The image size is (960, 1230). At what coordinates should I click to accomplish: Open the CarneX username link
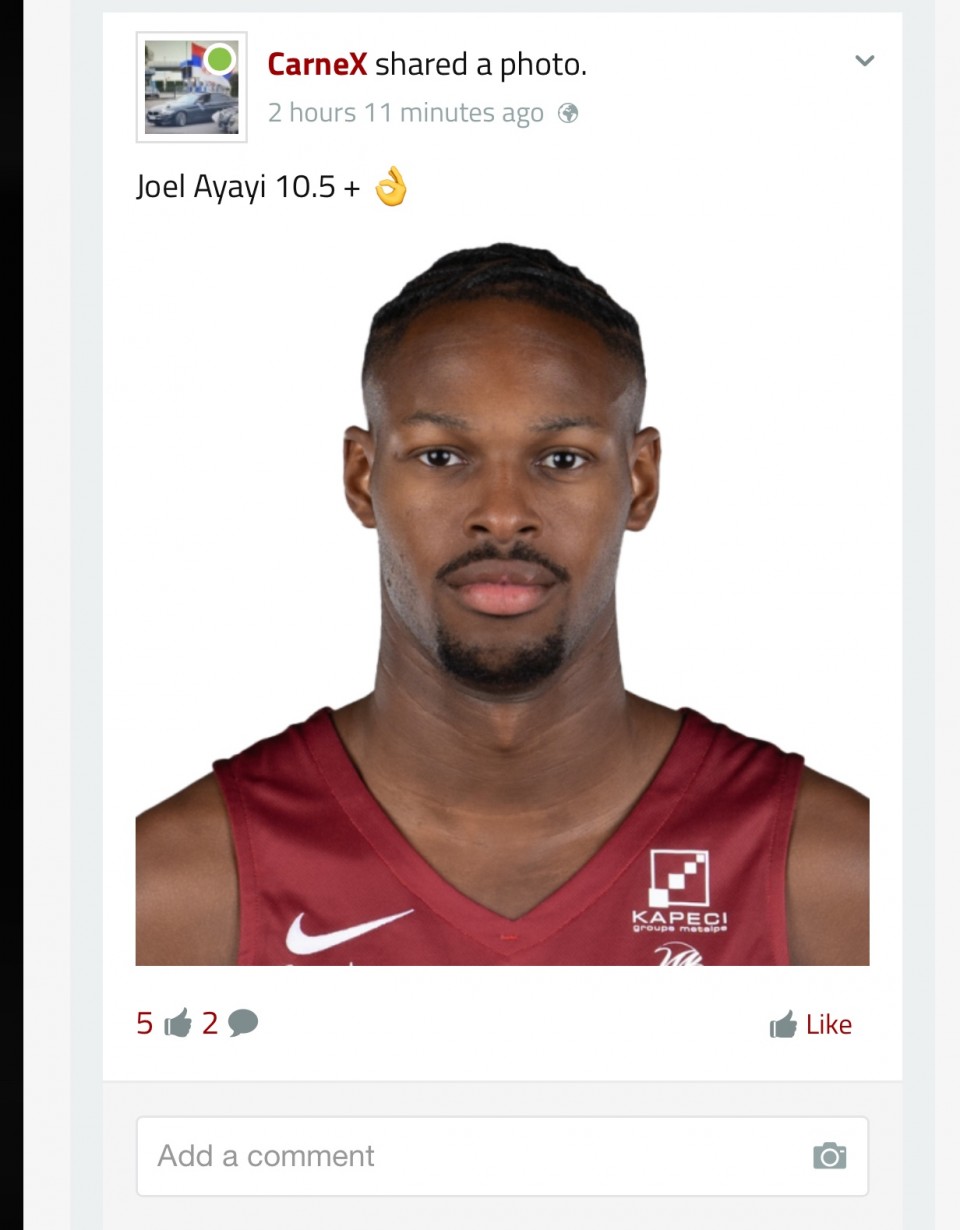click(317, 65)
